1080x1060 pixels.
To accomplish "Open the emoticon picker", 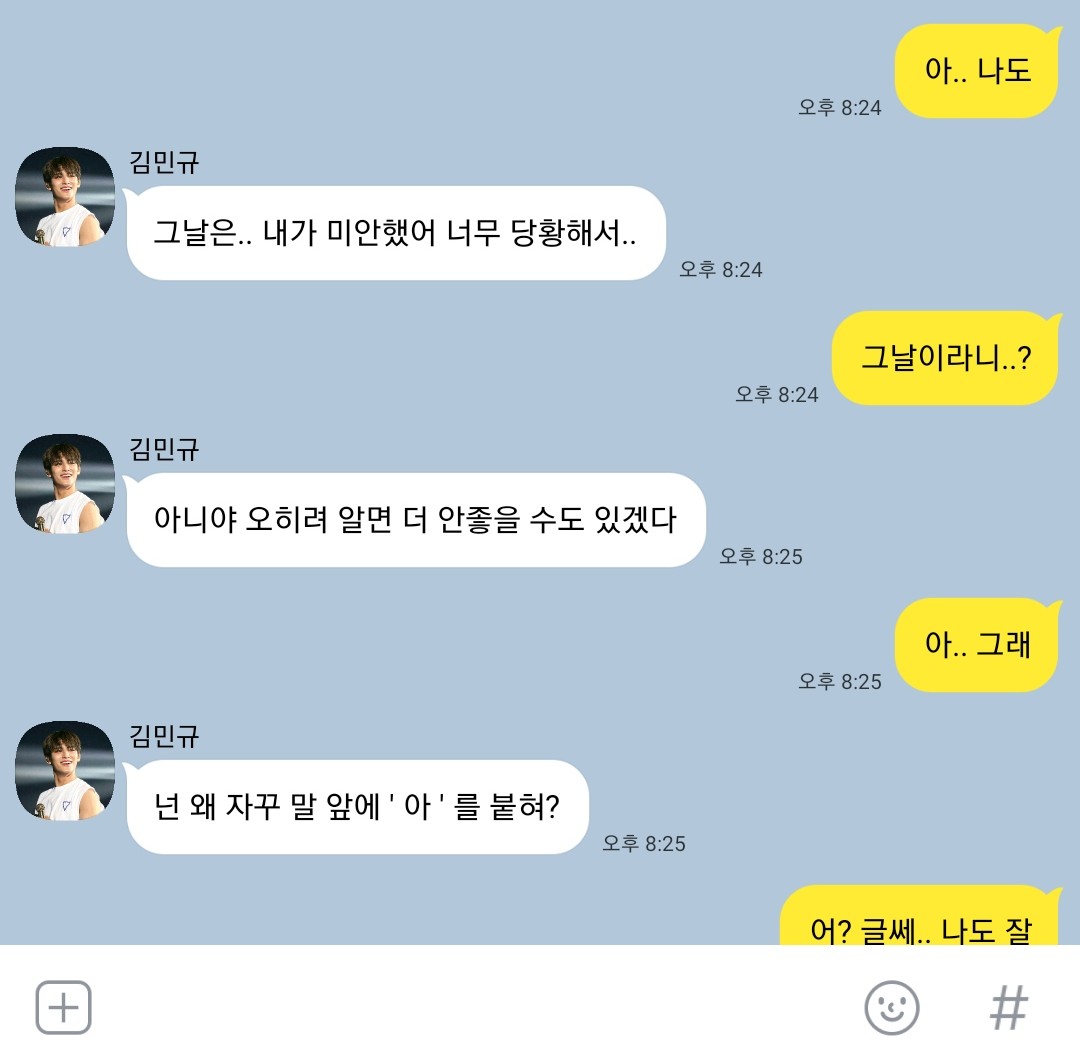I will pyautogui.click(x=891, y=1007).
